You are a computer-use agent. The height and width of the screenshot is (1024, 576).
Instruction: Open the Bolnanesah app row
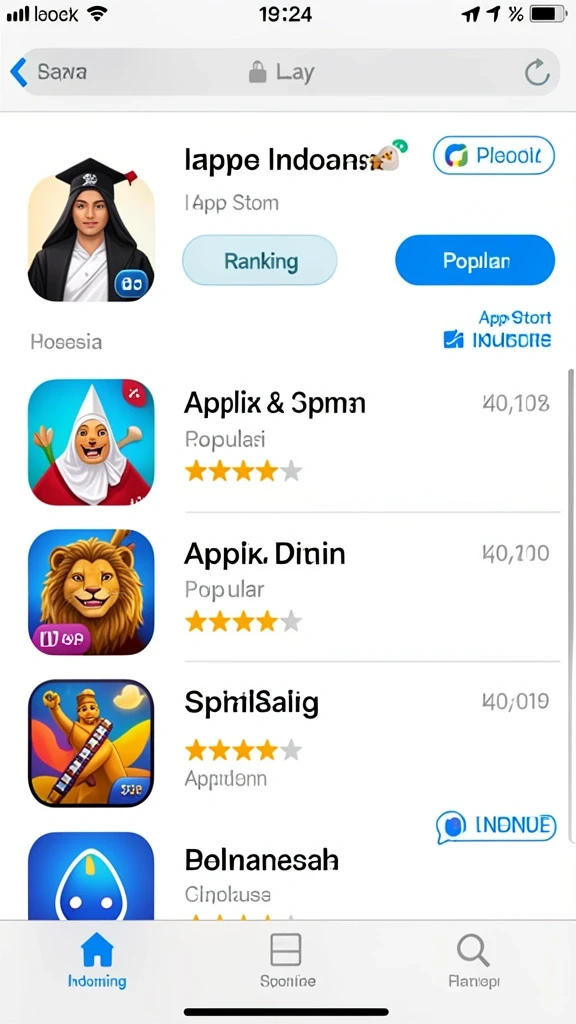tap(294, 875)
